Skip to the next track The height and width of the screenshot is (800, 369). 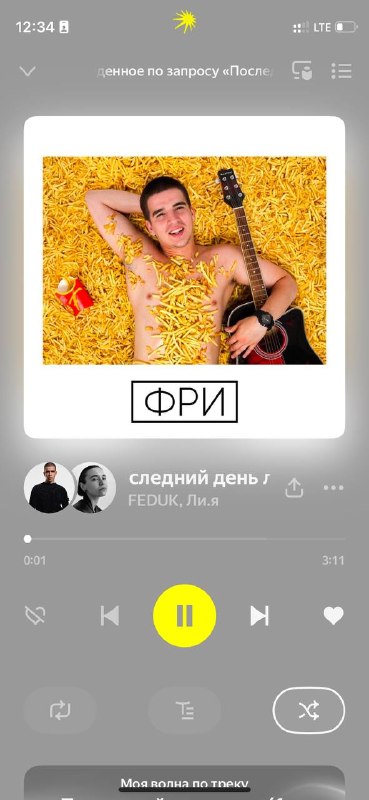(259, 616)
